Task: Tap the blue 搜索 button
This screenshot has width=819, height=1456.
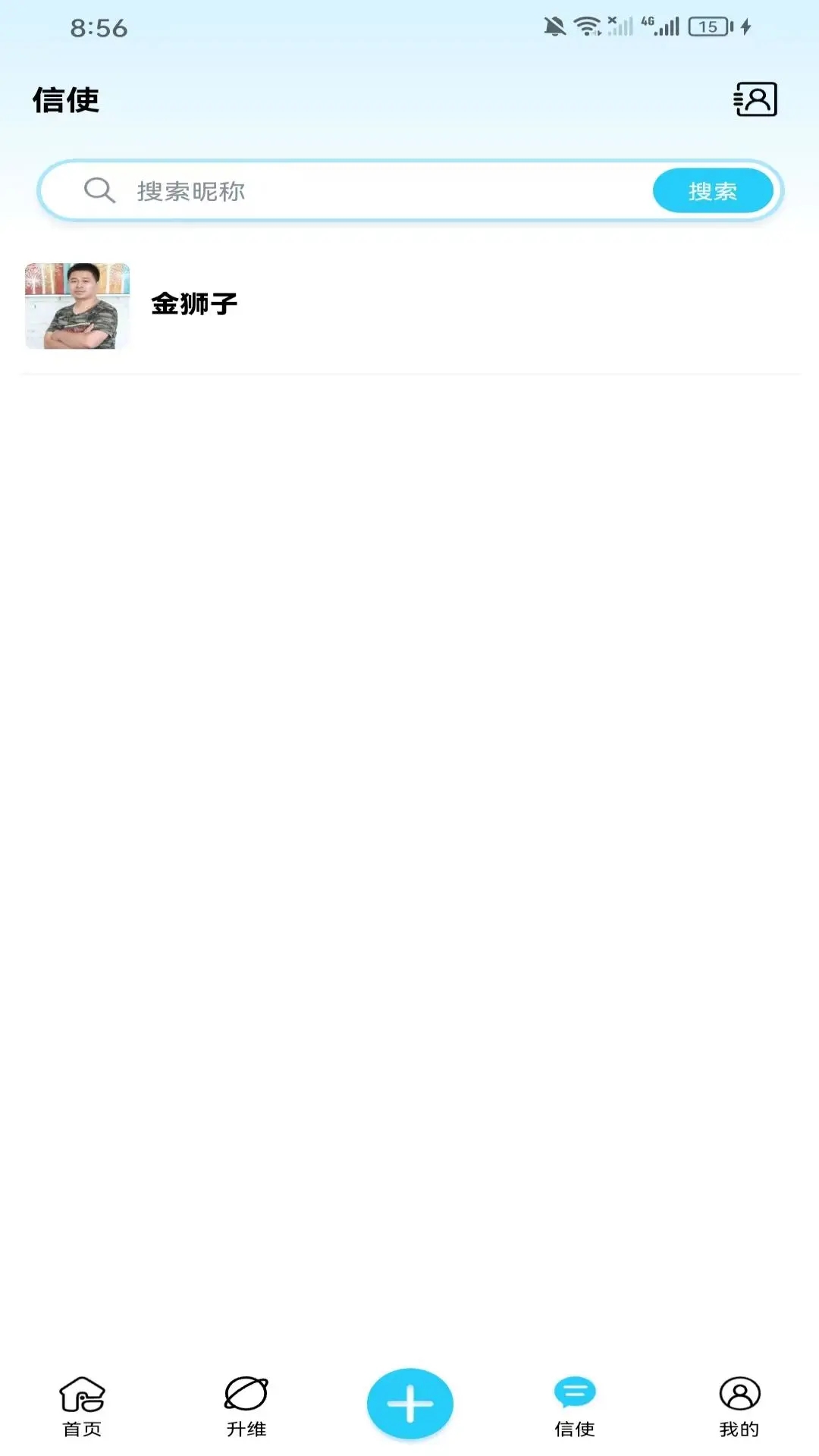Action: point(712,191)
